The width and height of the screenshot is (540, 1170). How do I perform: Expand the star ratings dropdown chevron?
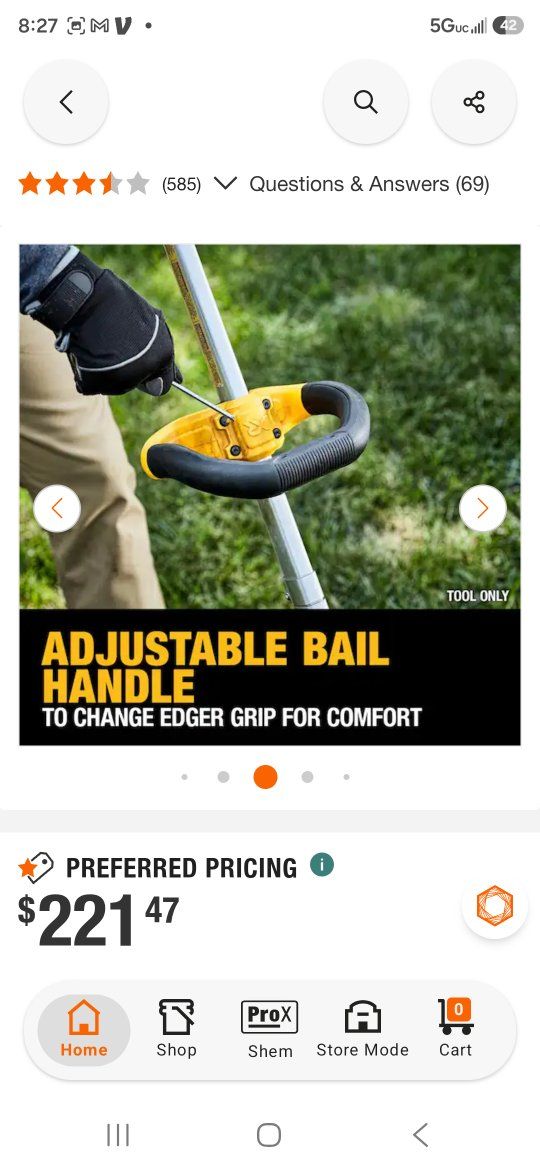pyautogui.click(x=225, y=183)
